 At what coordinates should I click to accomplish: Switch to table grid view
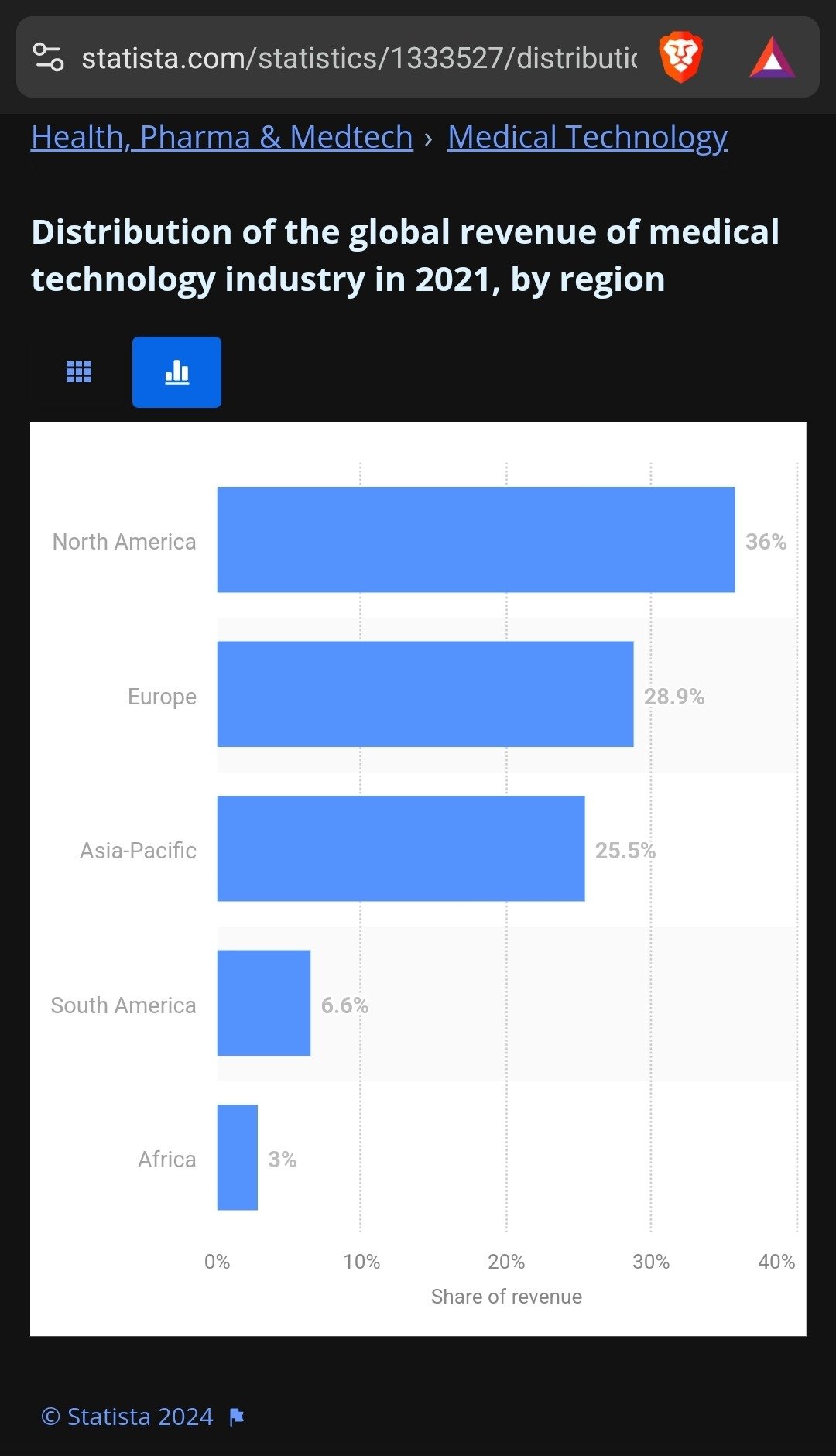coord(79,372)
